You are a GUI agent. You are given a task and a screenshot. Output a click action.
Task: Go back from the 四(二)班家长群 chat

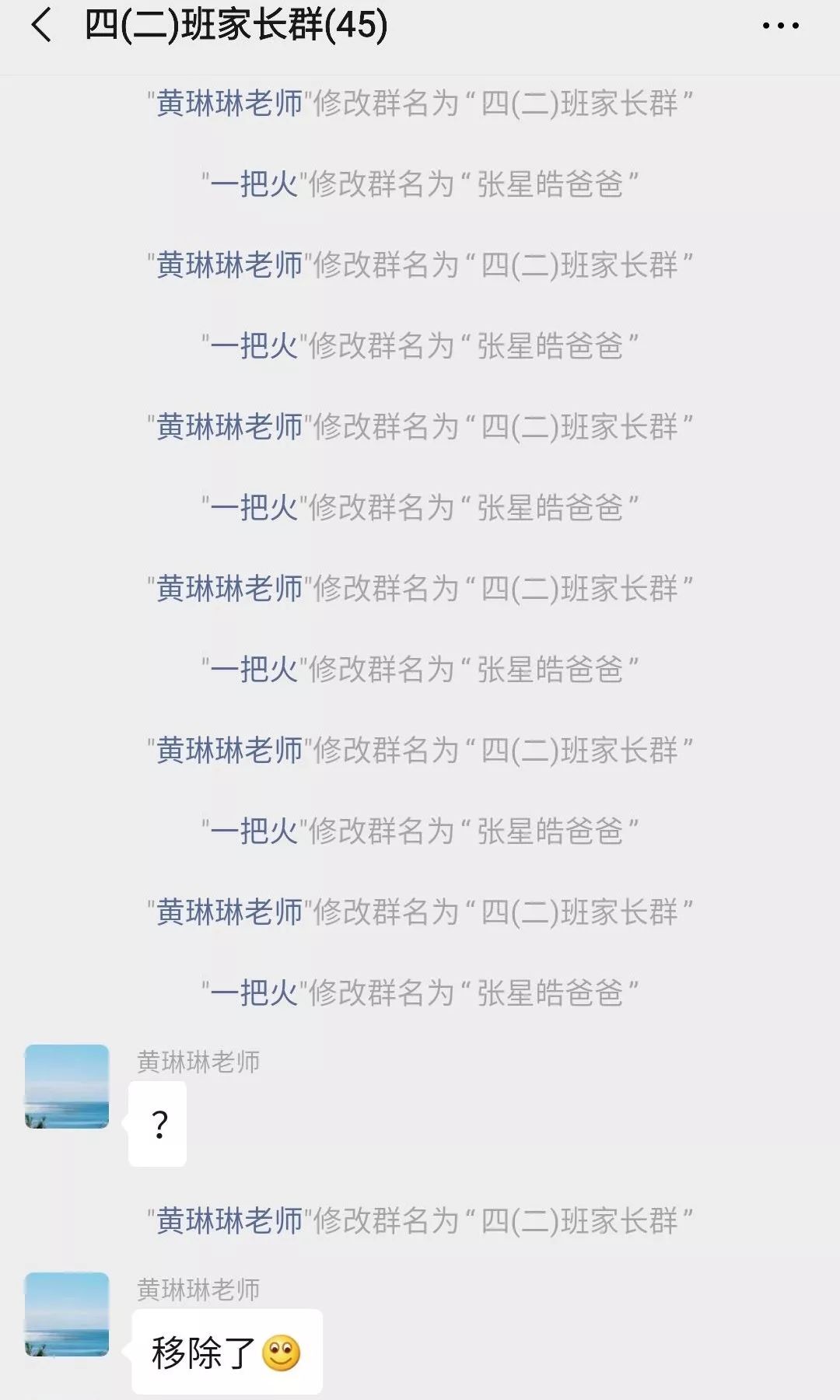[x=42, y=26]
